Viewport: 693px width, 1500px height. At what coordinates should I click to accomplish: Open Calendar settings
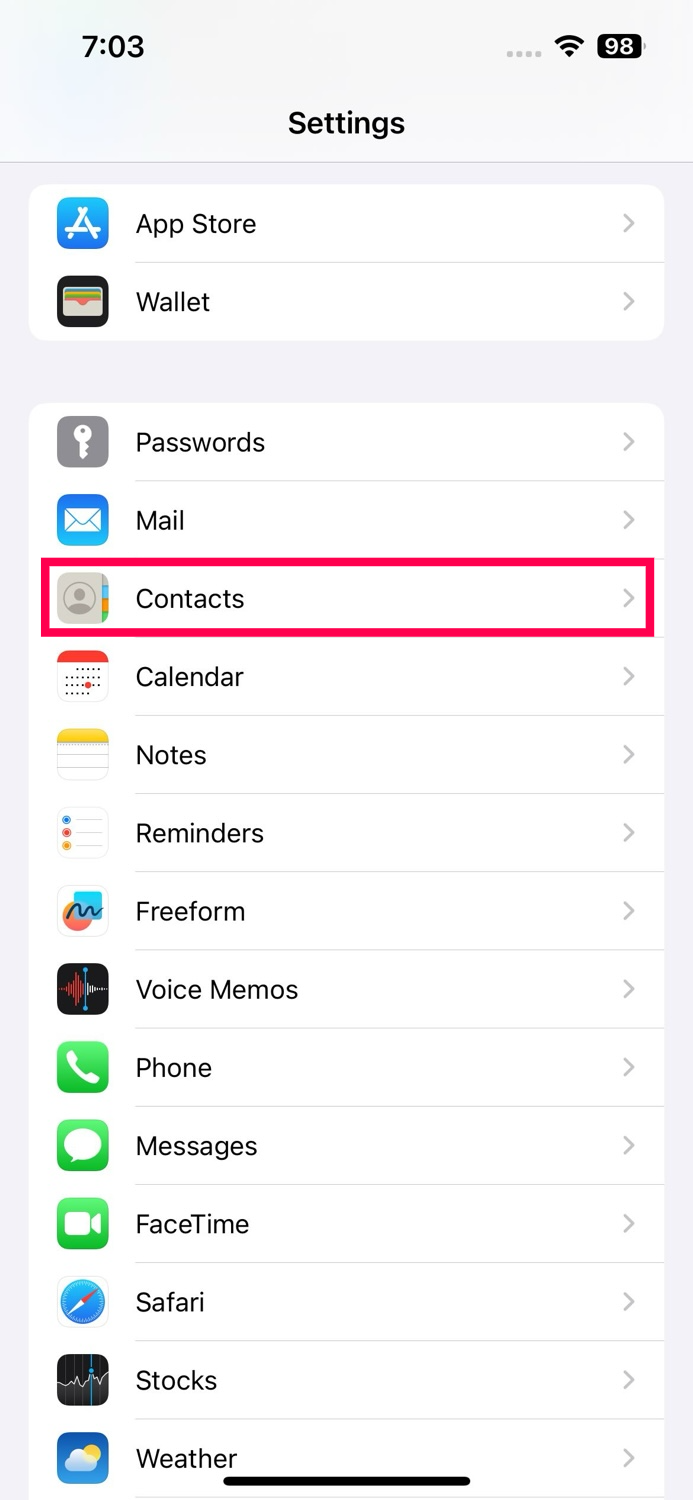pos(346,677)
